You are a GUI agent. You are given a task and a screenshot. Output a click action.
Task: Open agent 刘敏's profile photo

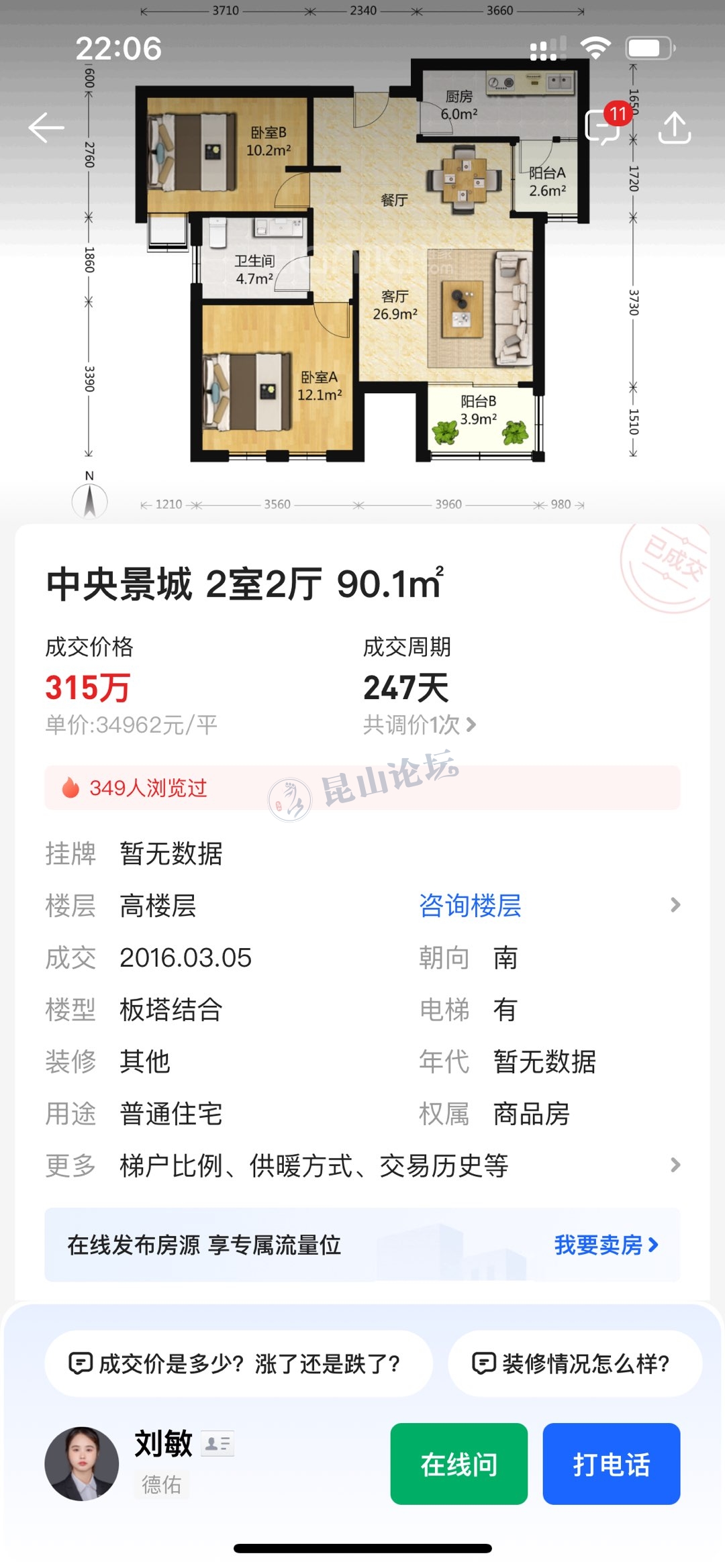82,1463
